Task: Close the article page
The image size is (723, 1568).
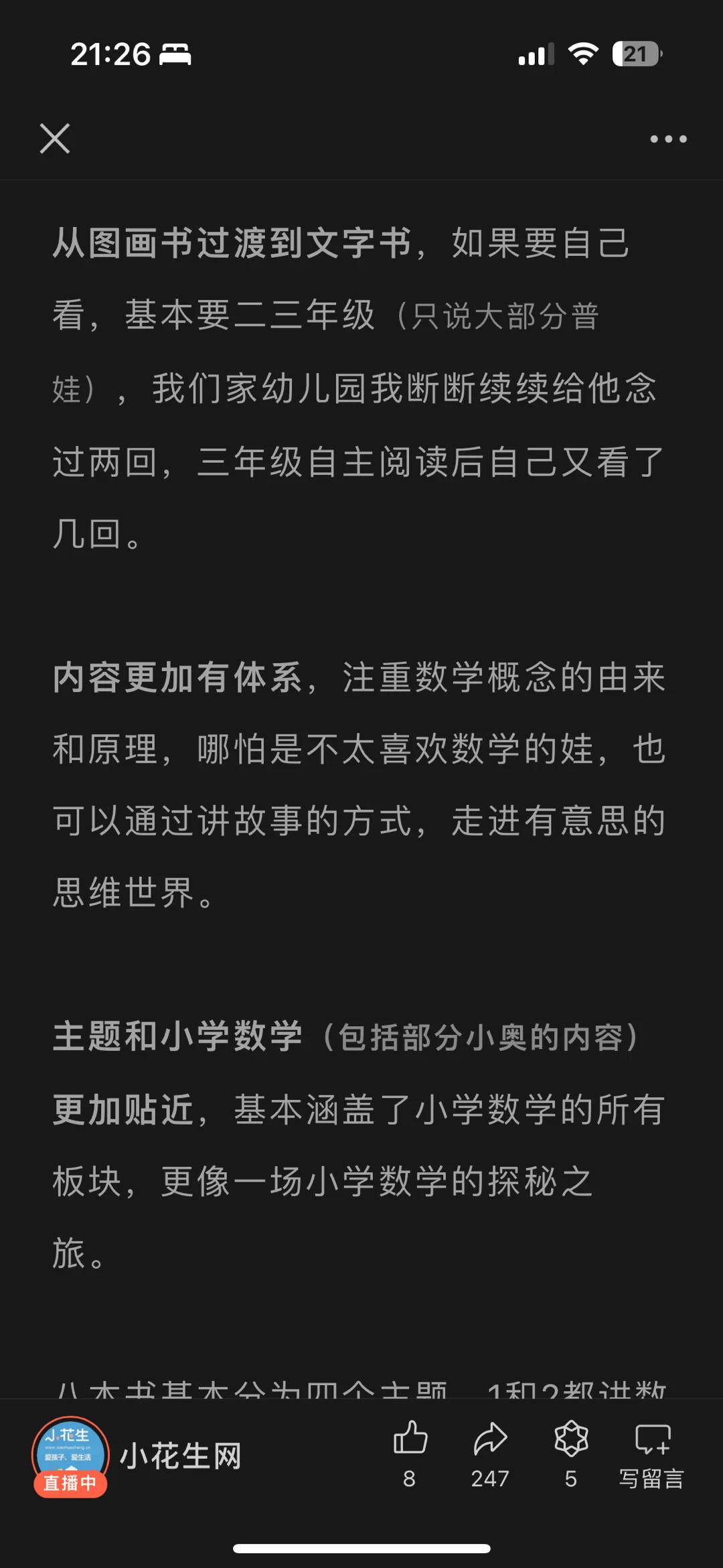Action: [x=55, y=139]
